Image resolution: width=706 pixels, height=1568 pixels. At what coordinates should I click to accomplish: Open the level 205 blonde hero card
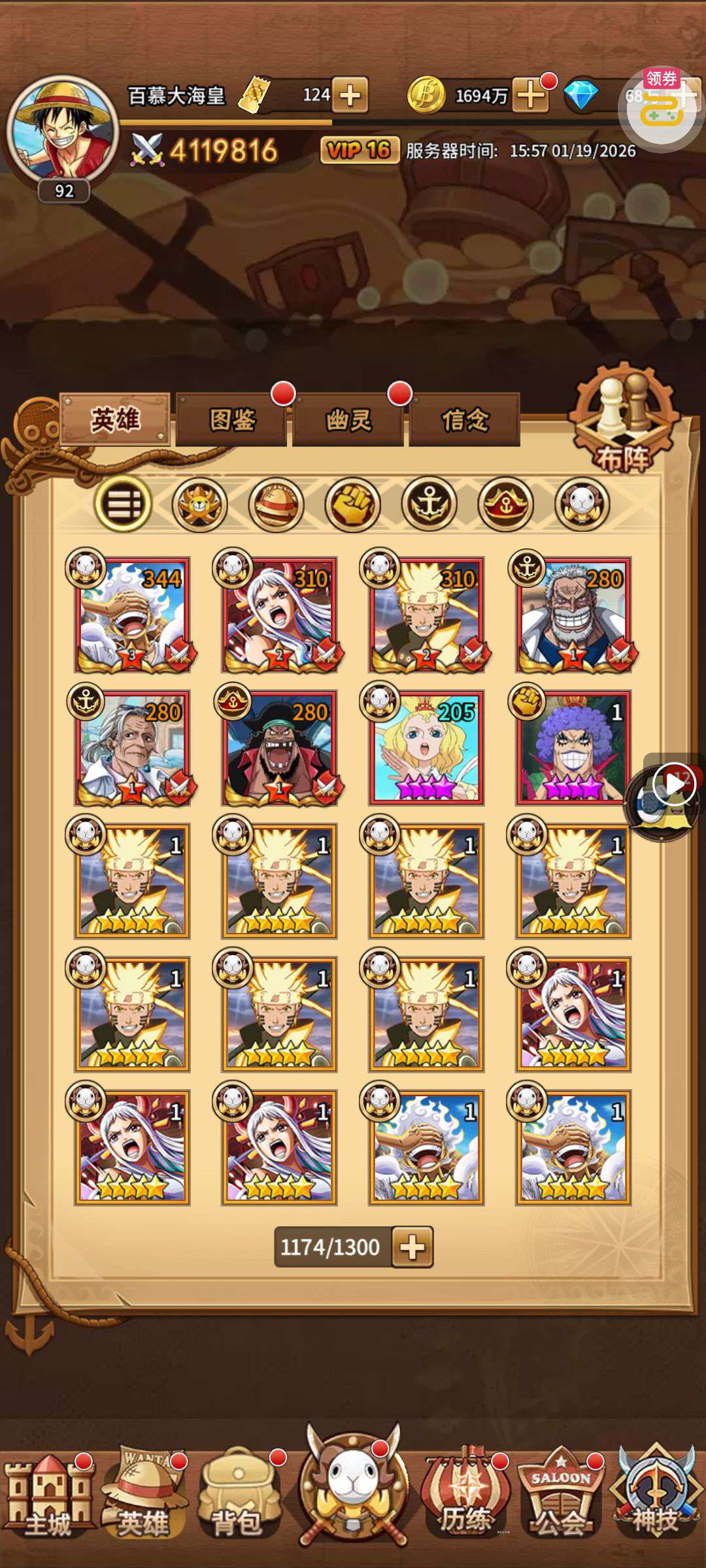click(427, 747)
